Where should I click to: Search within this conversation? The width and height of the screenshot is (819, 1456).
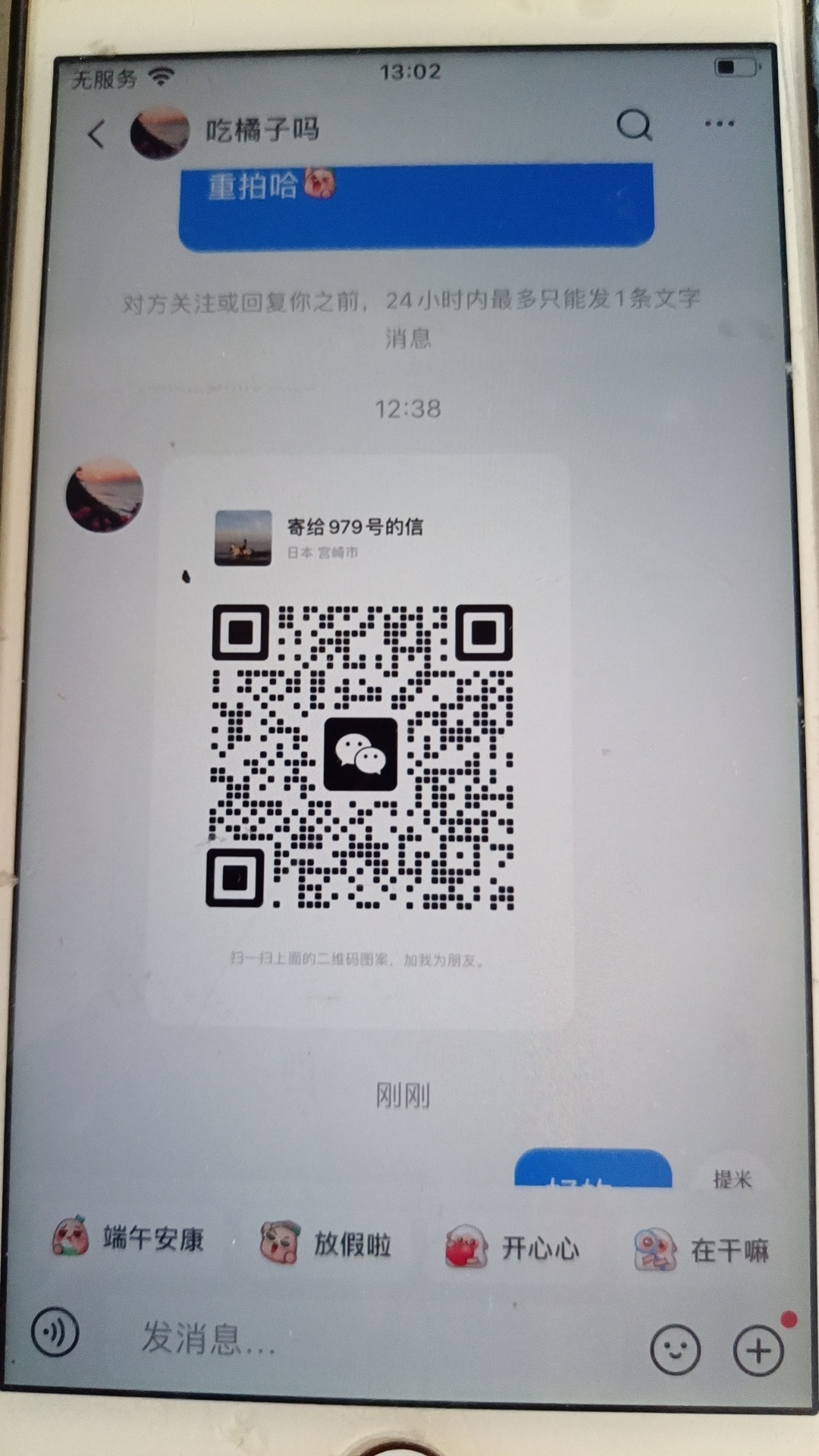click(x=633, y=125)
